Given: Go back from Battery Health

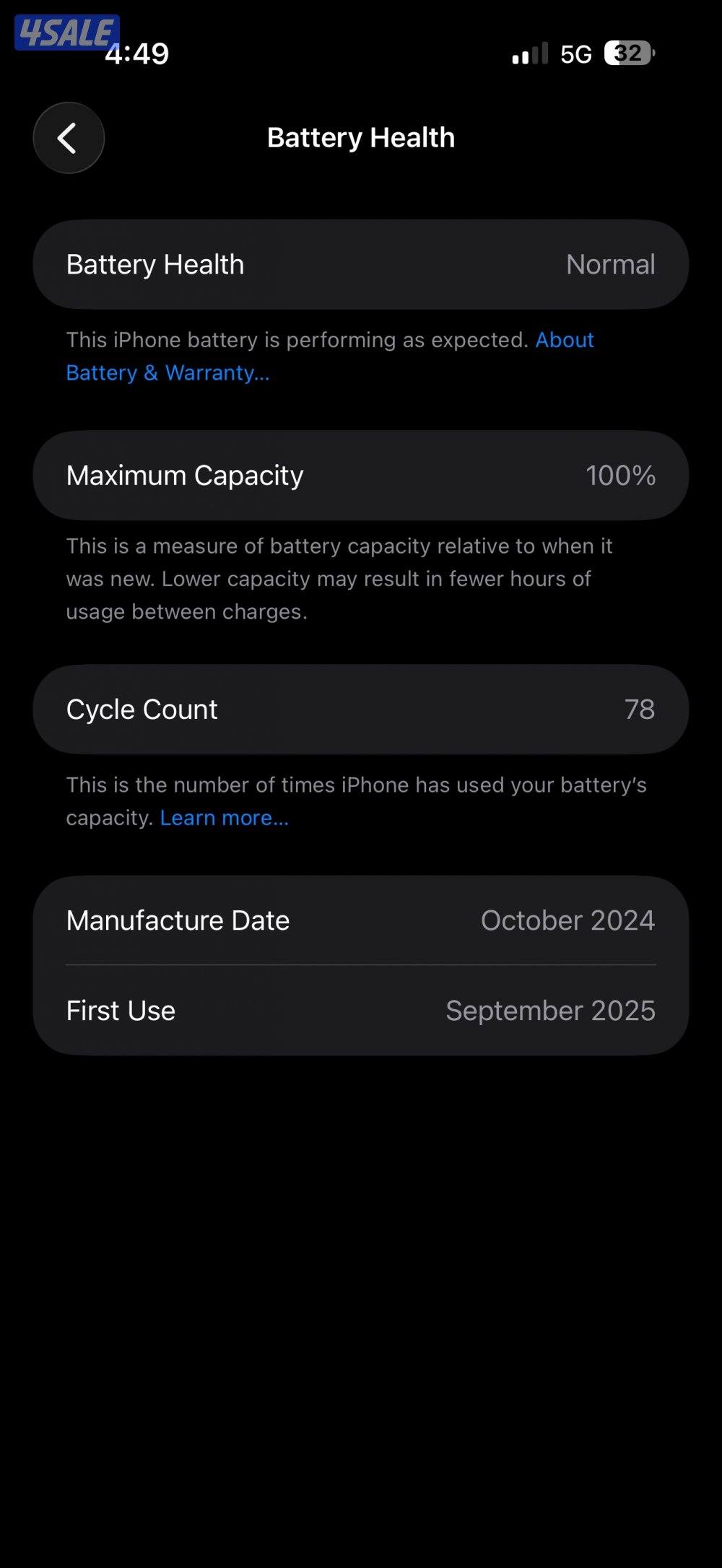Looking at the screenshot, I should coord(69,138).
